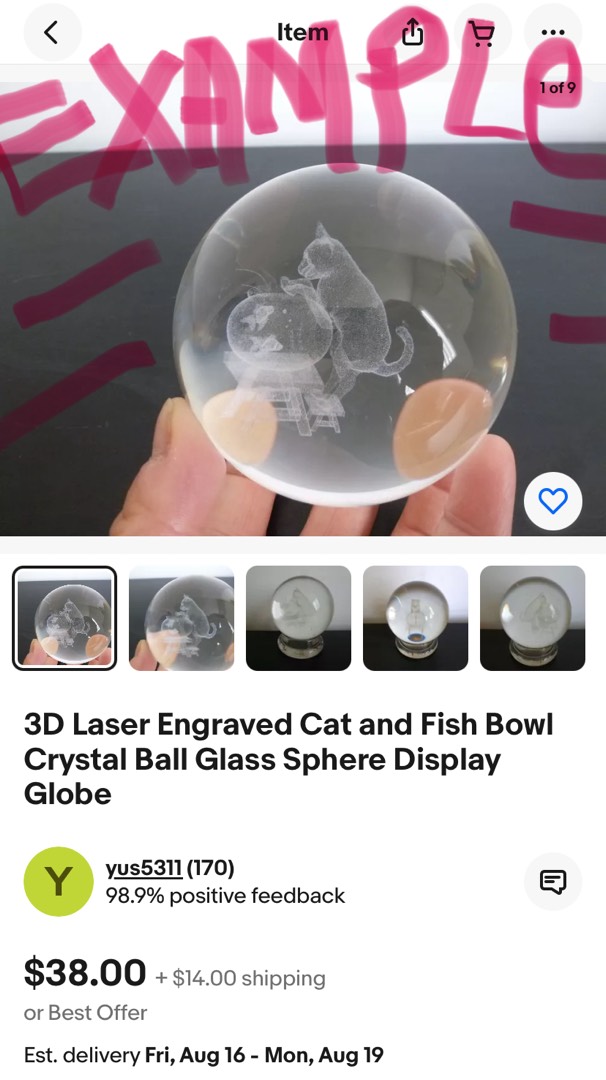Select the third photo thumbnail

point(298,618)
